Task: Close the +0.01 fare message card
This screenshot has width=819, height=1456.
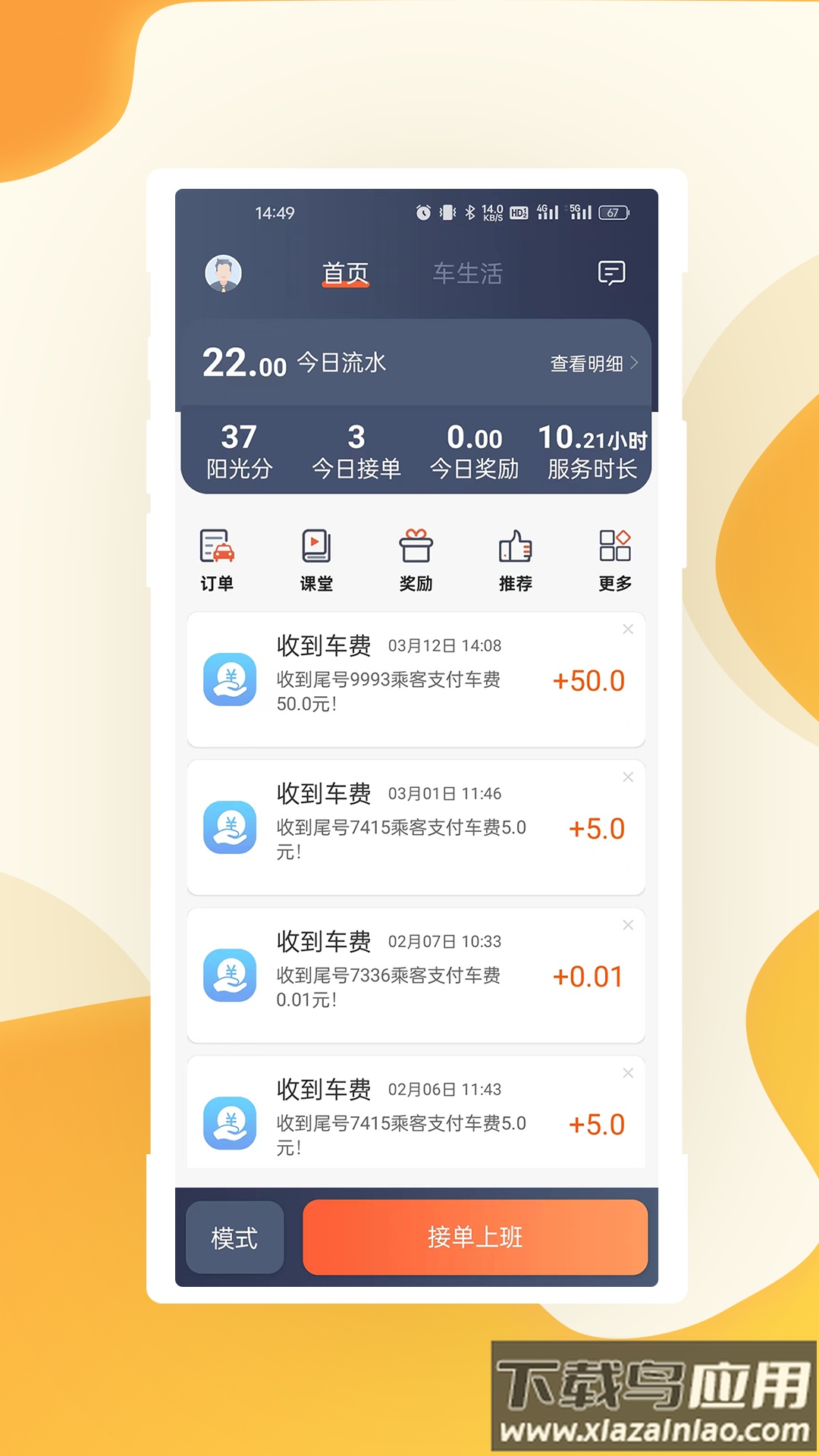Action: (629, 925)
